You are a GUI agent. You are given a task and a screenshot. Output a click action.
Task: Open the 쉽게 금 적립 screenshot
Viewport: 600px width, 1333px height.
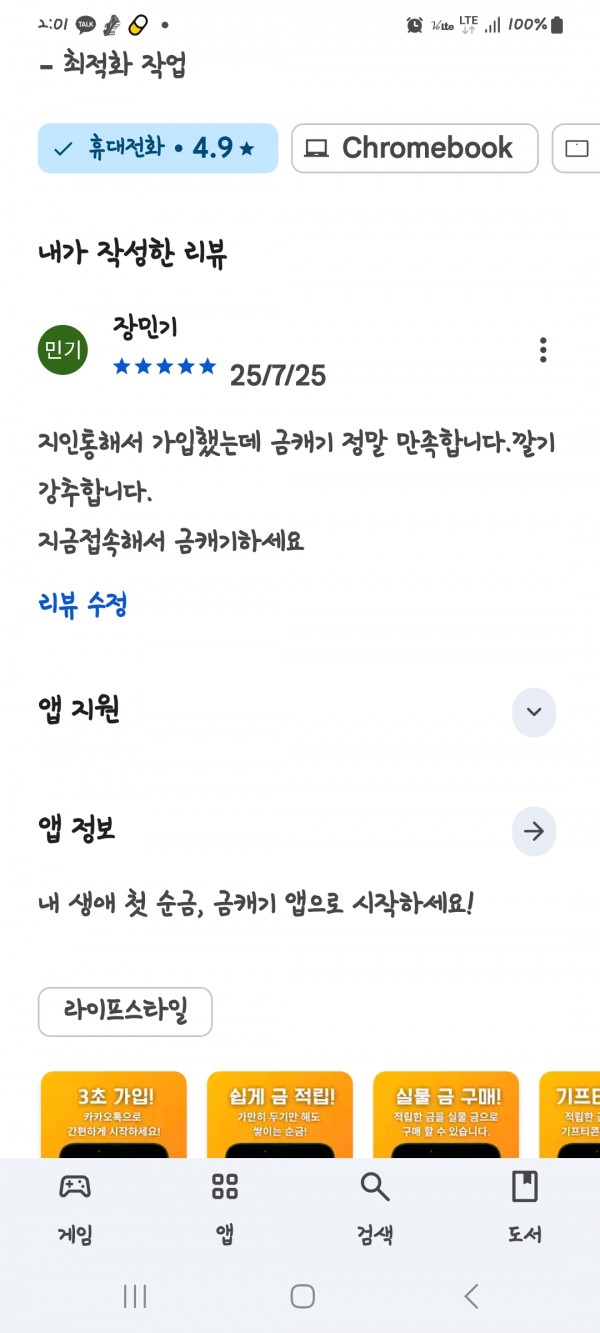point(279,1115)
